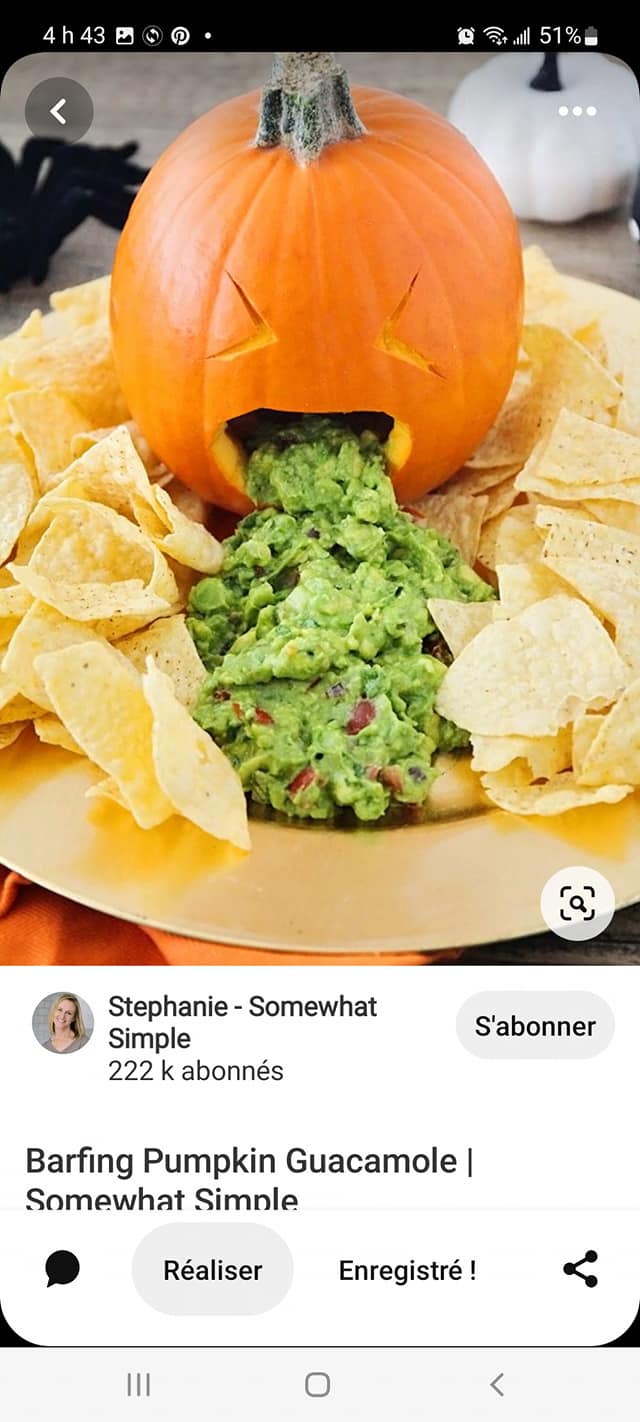
Task: Open the barfing pumpkin guacamole image
Action: [x=320, y=500]
